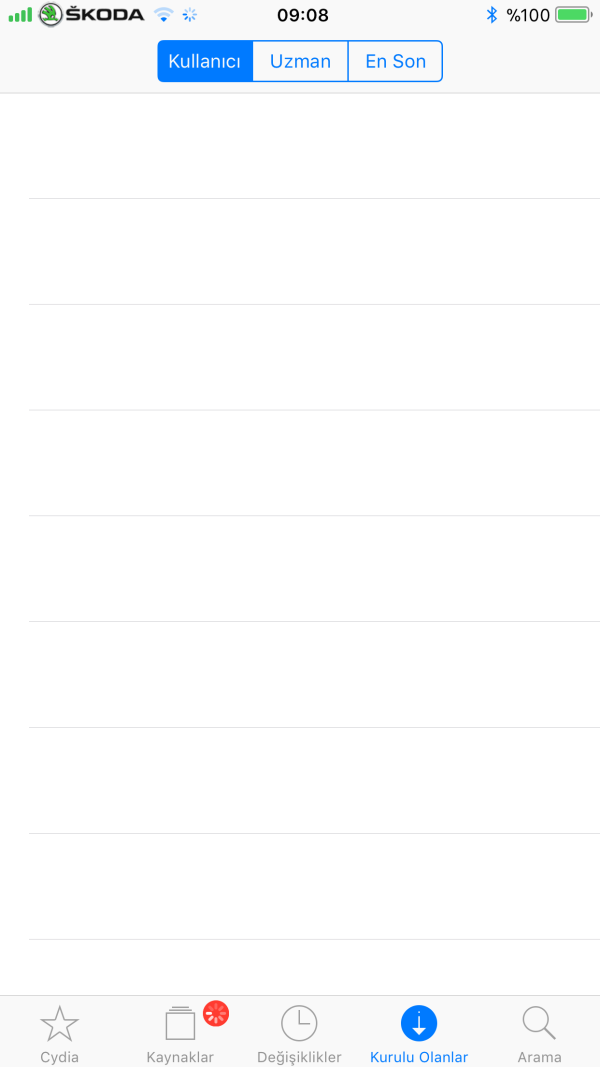The height and width of the screenshot is (1067, 600).
Task: Select the Kullanıcı segment
Action: (205, 61)
